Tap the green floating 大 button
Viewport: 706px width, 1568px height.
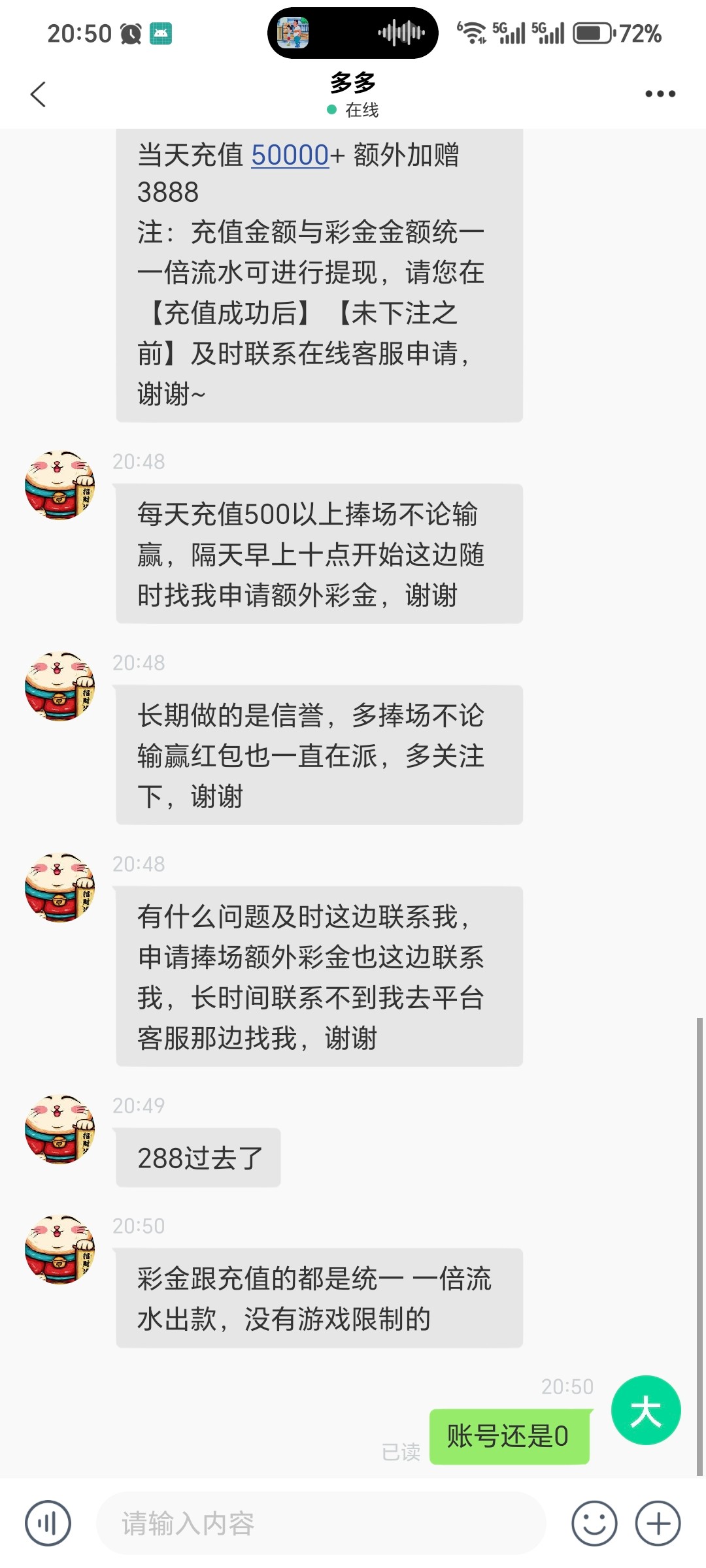point(647,1409)
